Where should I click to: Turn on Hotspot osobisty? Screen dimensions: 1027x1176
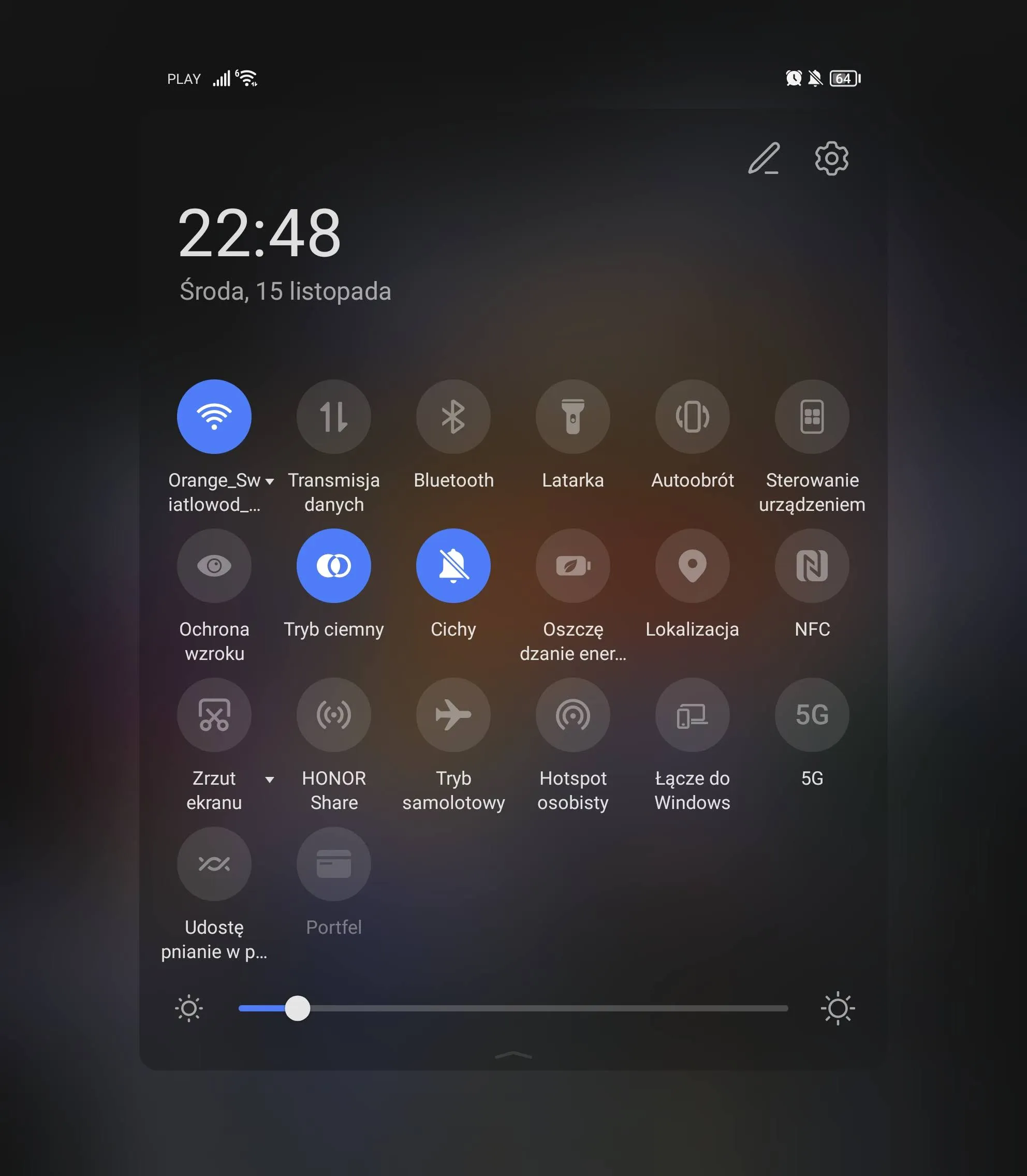(x=573, y=715)
